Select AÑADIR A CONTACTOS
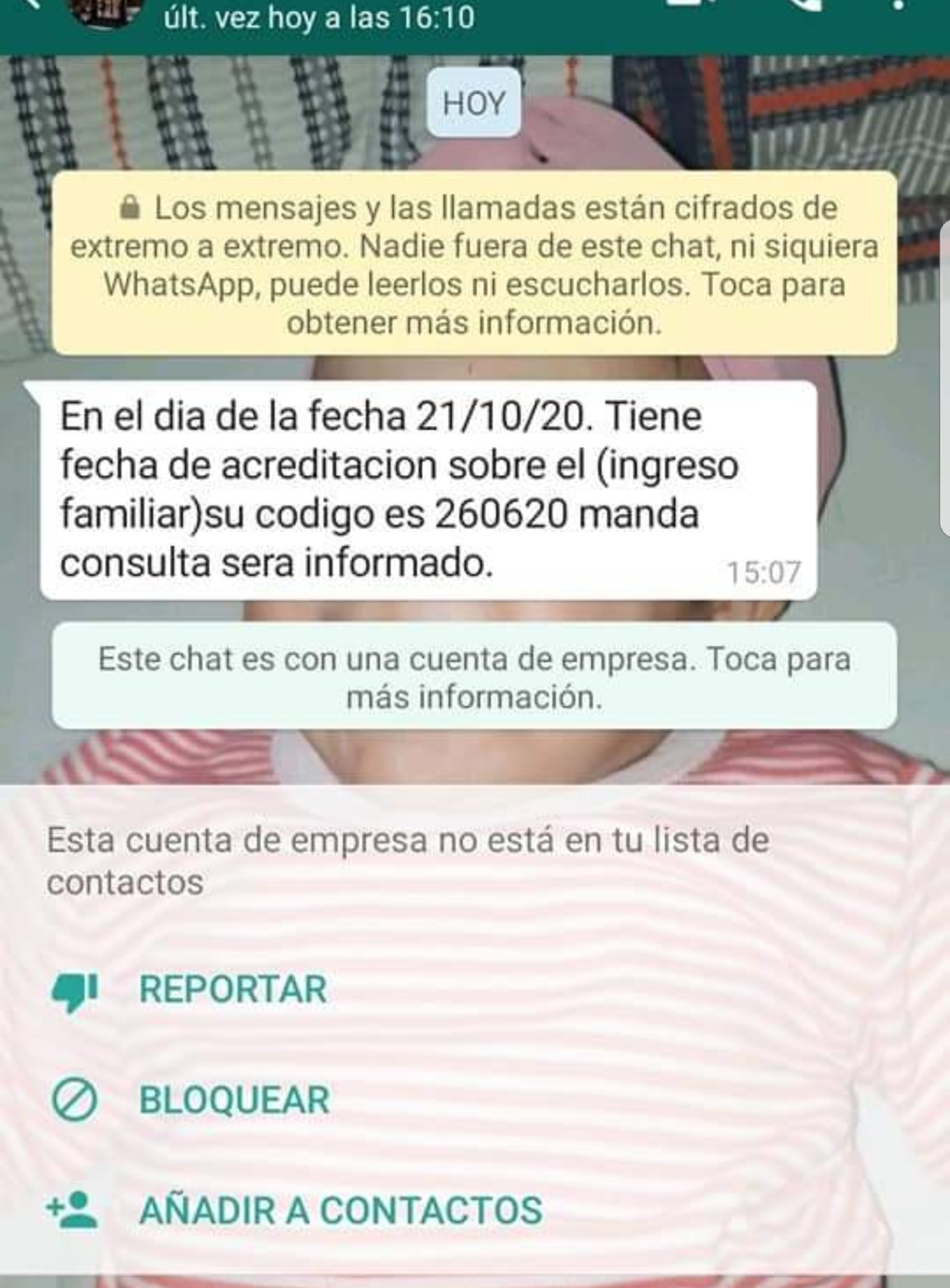Screen dimensions: 950x1288 click(x=340, y=1210)
